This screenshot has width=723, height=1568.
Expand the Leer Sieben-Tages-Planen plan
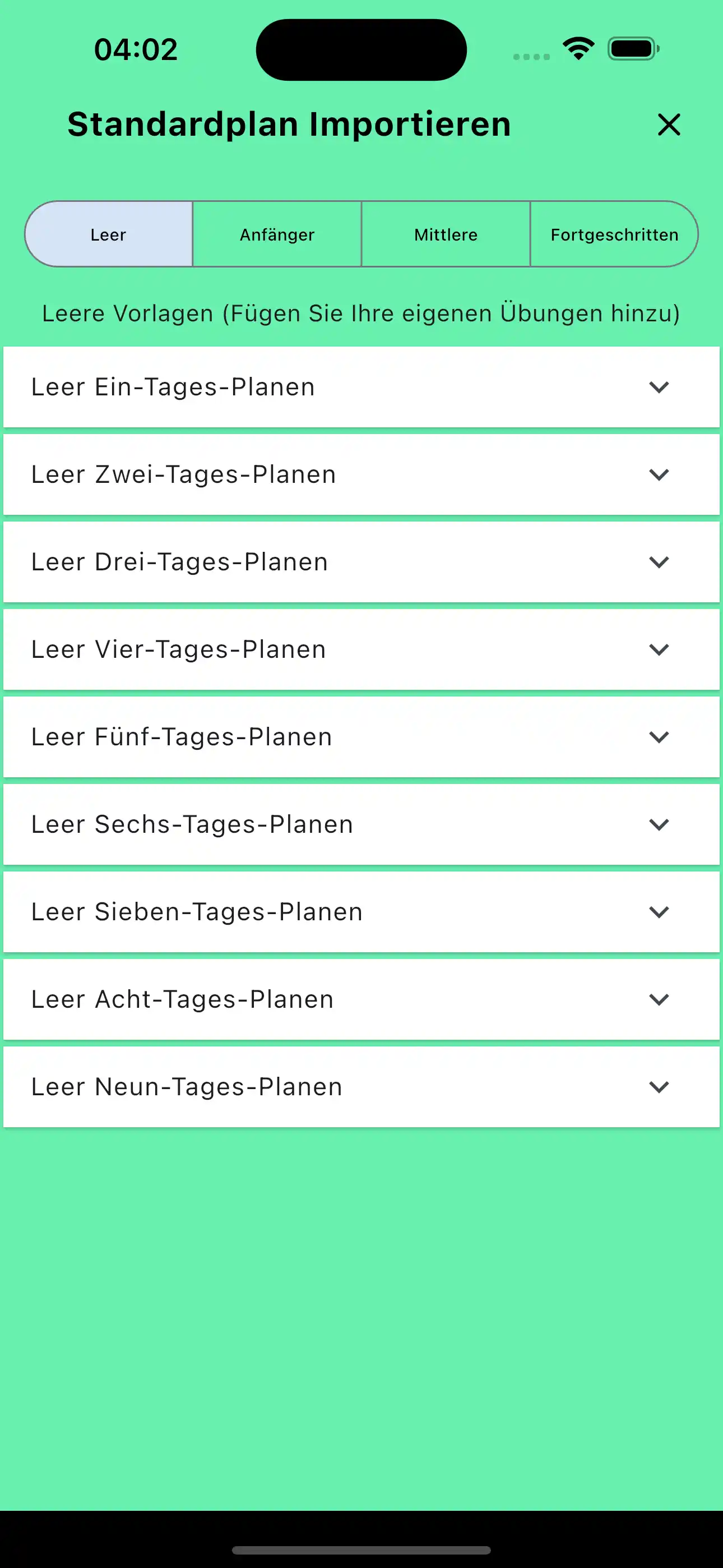659,912
